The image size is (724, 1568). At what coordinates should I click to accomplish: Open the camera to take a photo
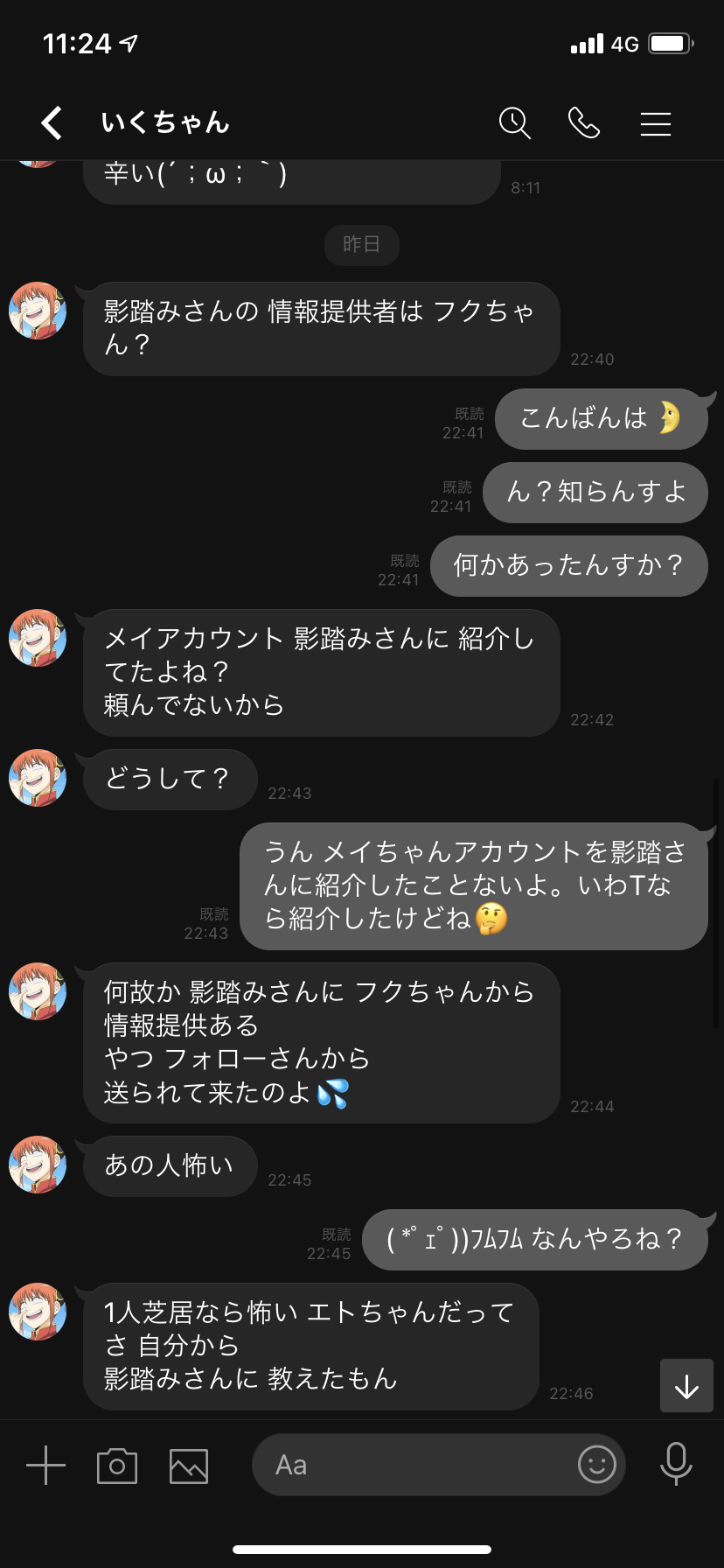tap(117, 1466)
